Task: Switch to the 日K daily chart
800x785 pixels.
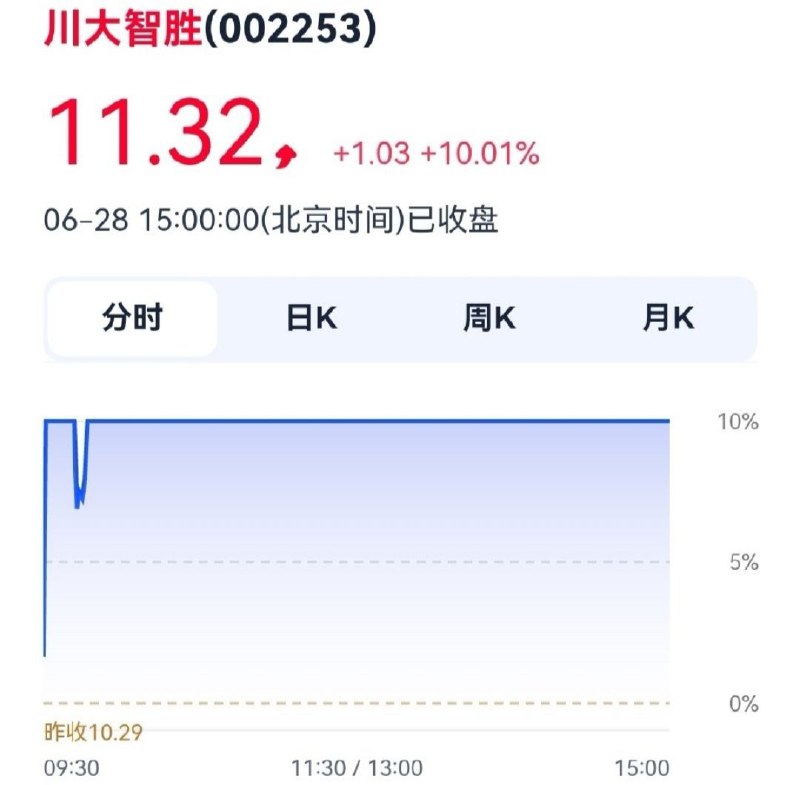Action: (x=311, y=319)
